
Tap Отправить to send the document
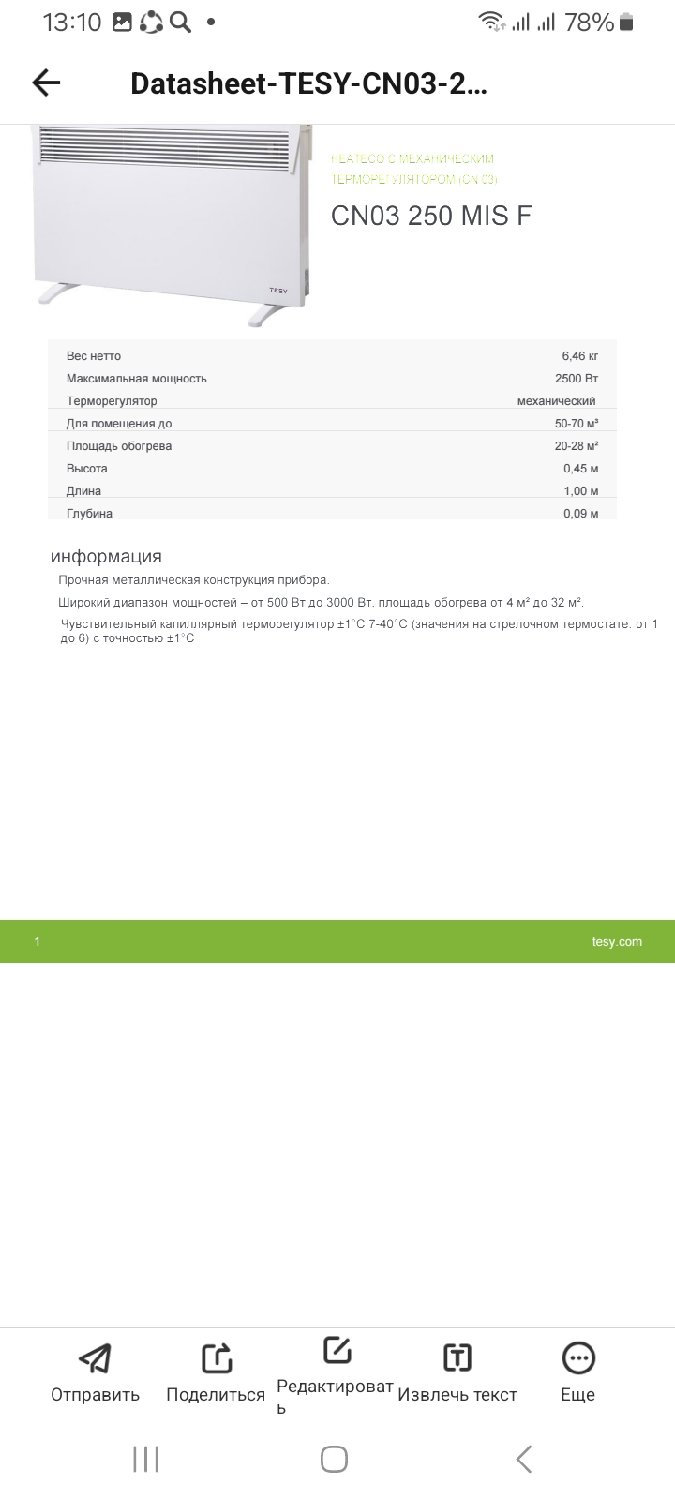pyautogui.click(x=95, y=1373)
